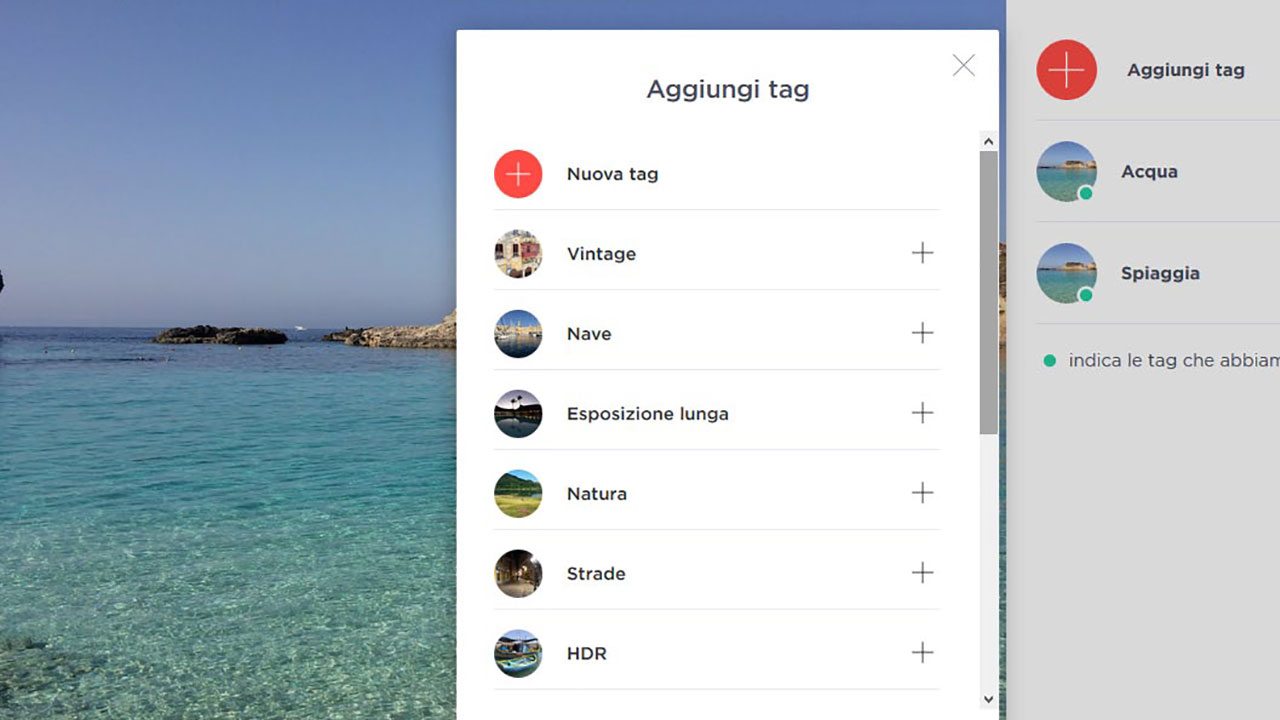Close the Aggiungi tag dialog
Screen dimensions: 1280x720
963,66
